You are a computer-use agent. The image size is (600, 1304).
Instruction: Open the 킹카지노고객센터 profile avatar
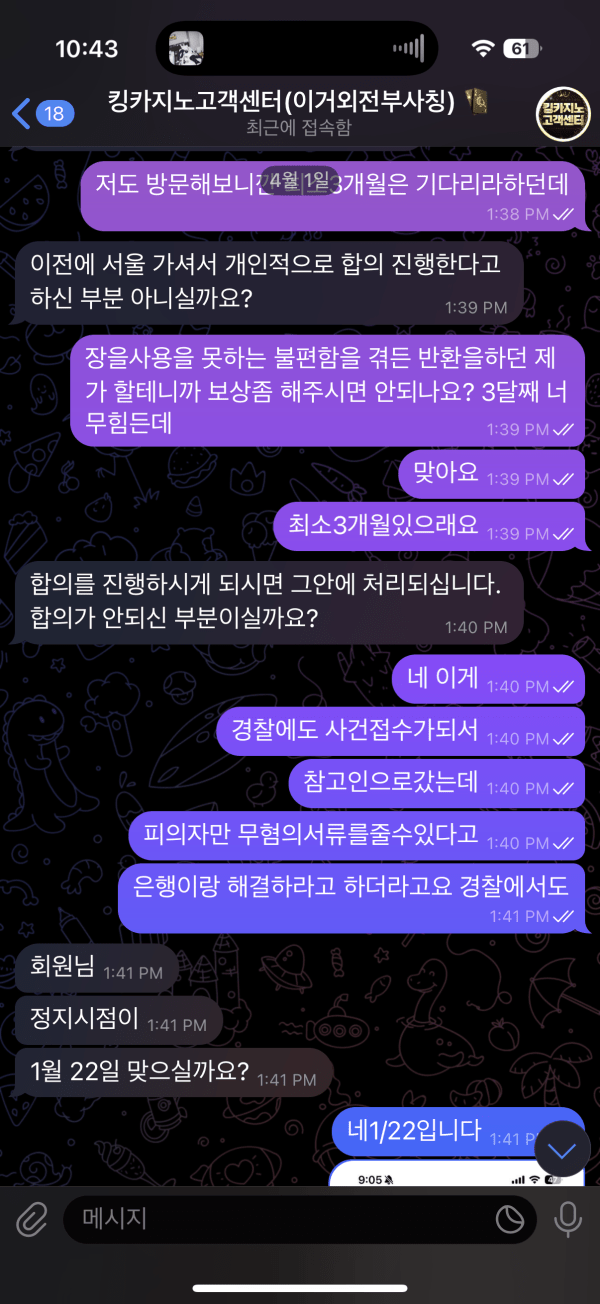click(565, 113)
